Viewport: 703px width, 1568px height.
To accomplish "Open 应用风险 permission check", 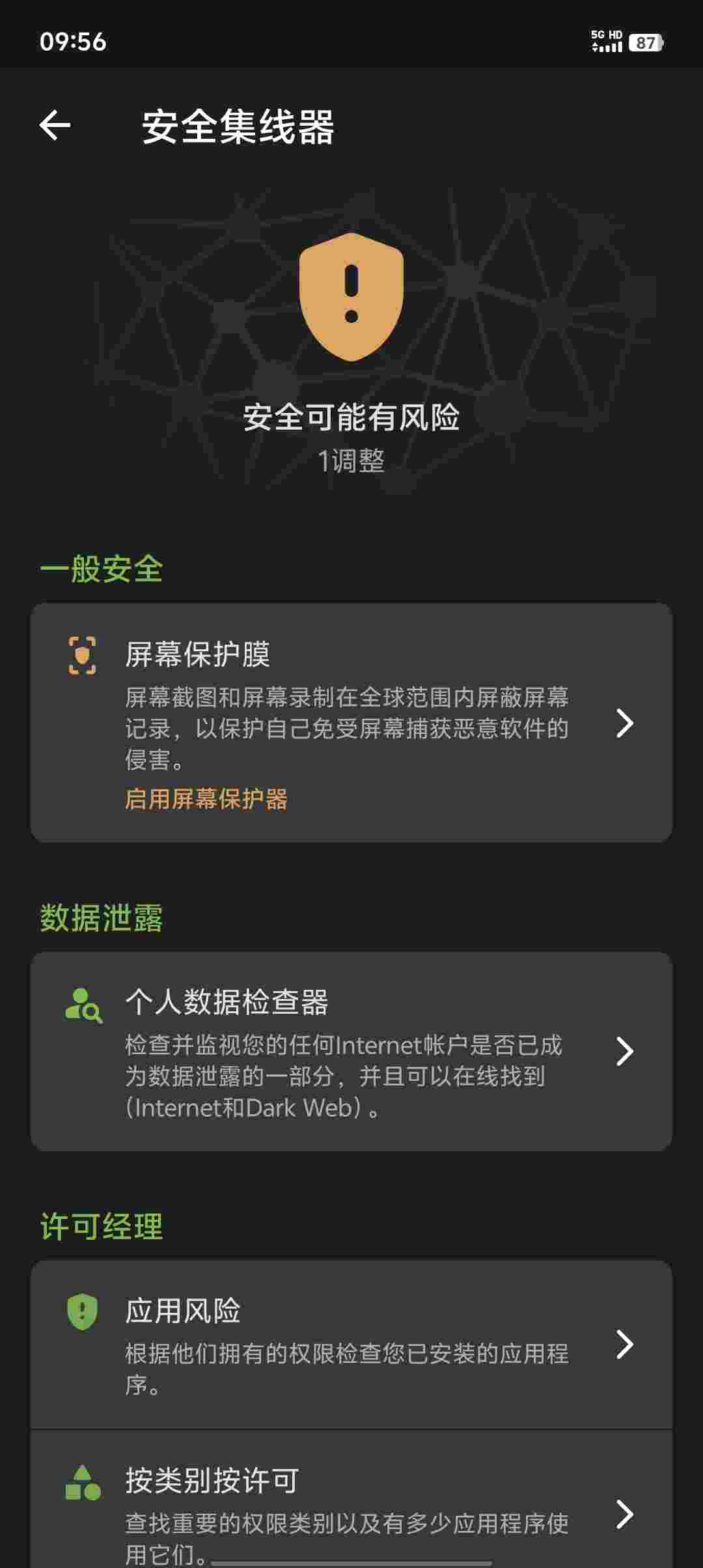I will tap(351, 1344).
